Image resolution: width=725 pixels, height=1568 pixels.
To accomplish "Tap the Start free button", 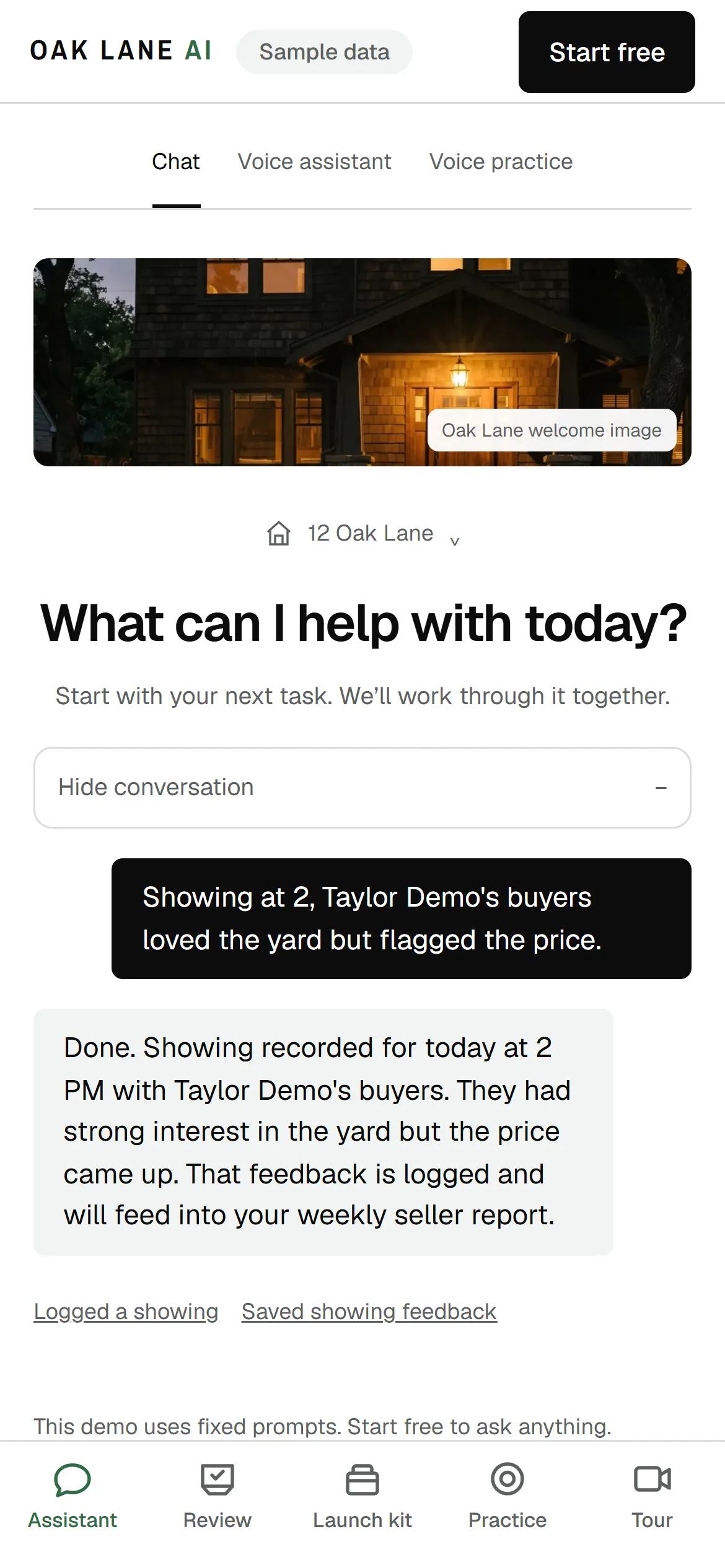I will [x=607, y=52].
